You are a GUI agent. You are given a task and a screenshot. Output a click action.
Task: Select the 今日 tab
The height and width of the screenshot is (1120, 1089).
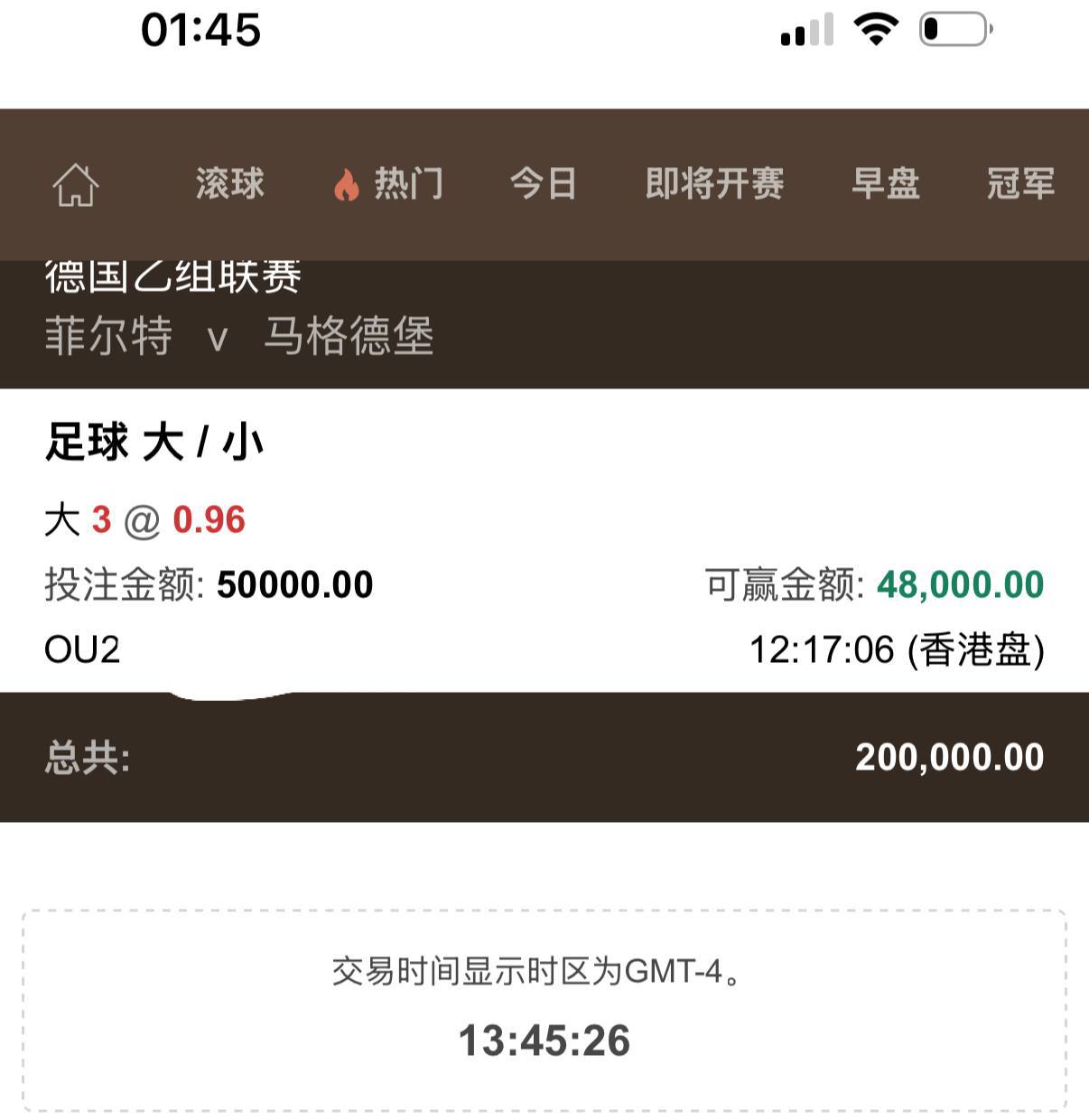pyautogui.click(x=543, y=184)
